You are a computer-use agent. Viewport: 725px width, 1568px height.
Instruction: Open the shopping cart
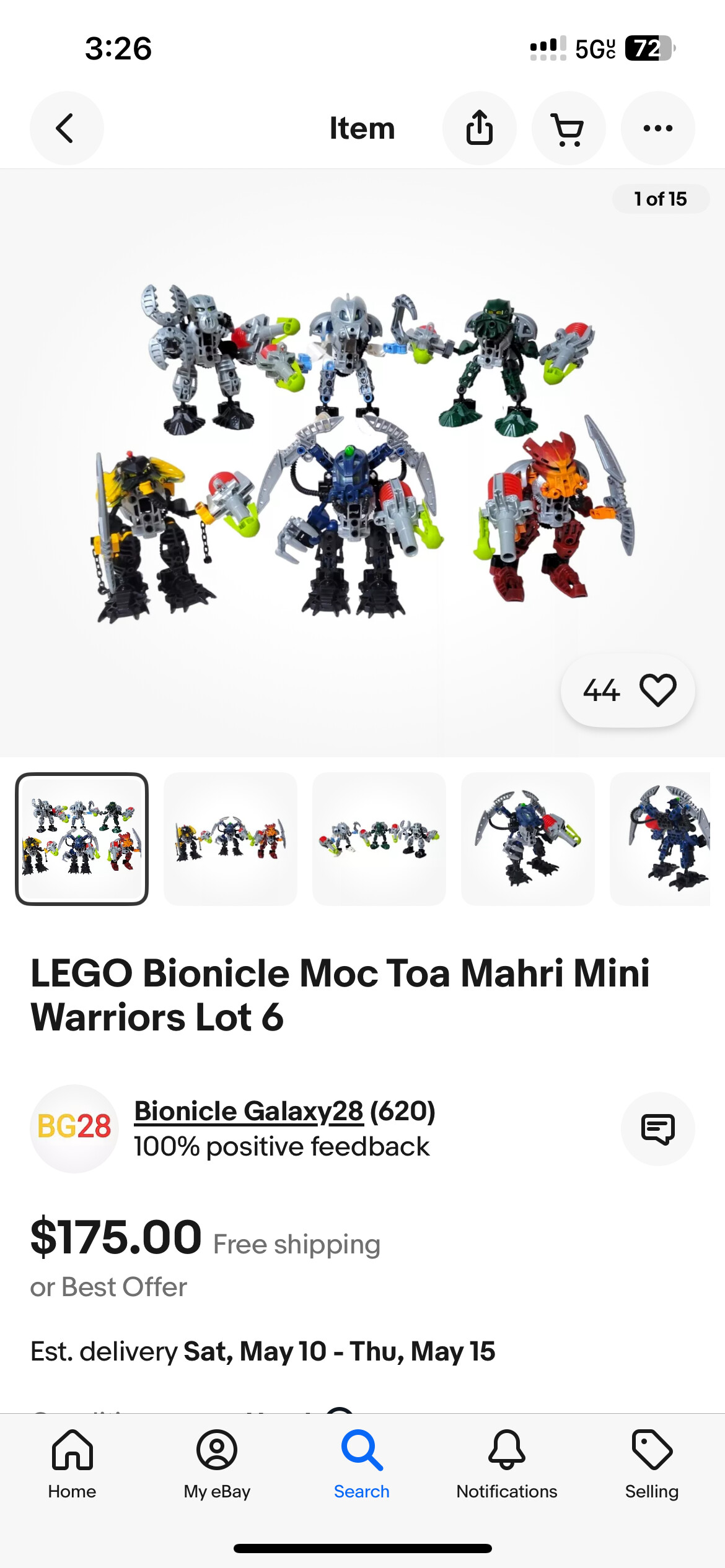568,128
